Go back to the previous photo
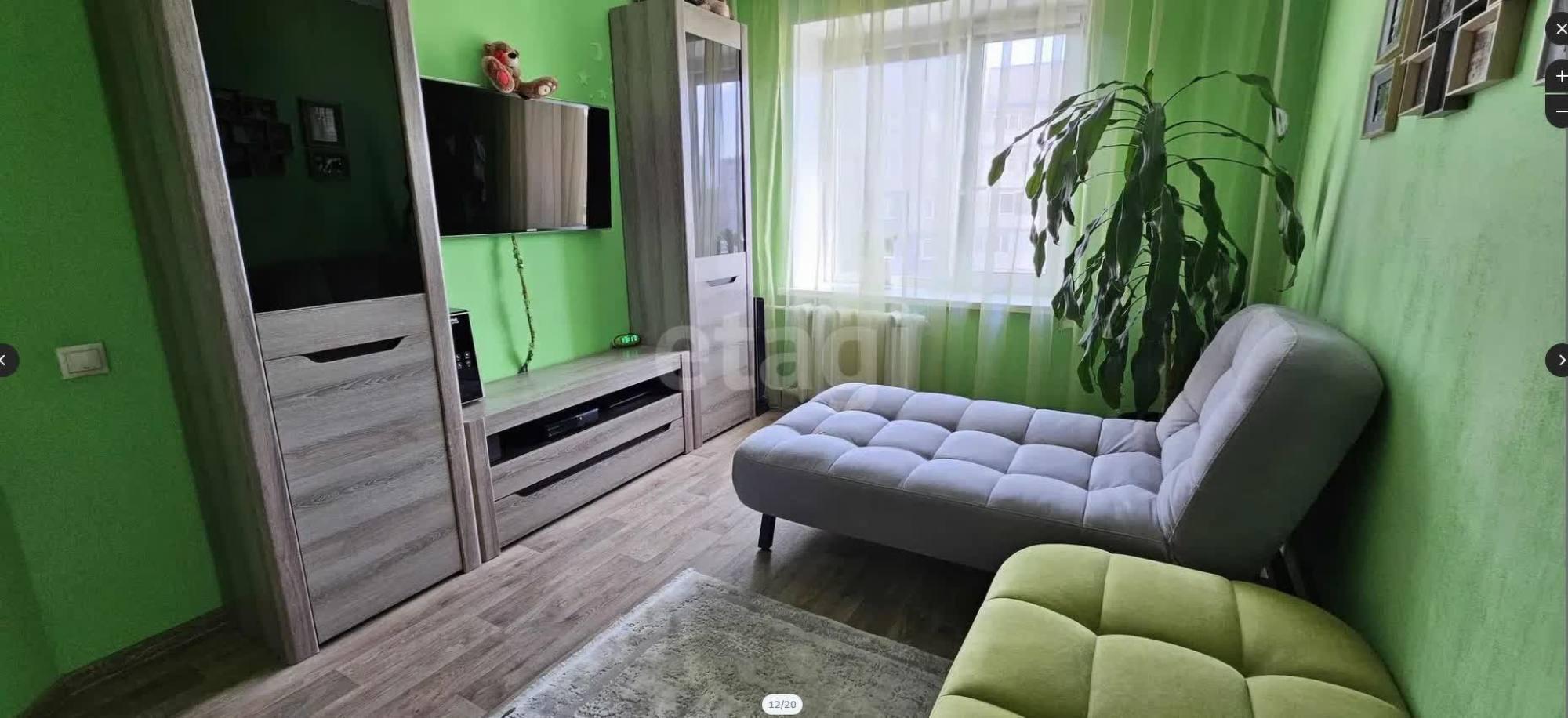 pos(6,360)
